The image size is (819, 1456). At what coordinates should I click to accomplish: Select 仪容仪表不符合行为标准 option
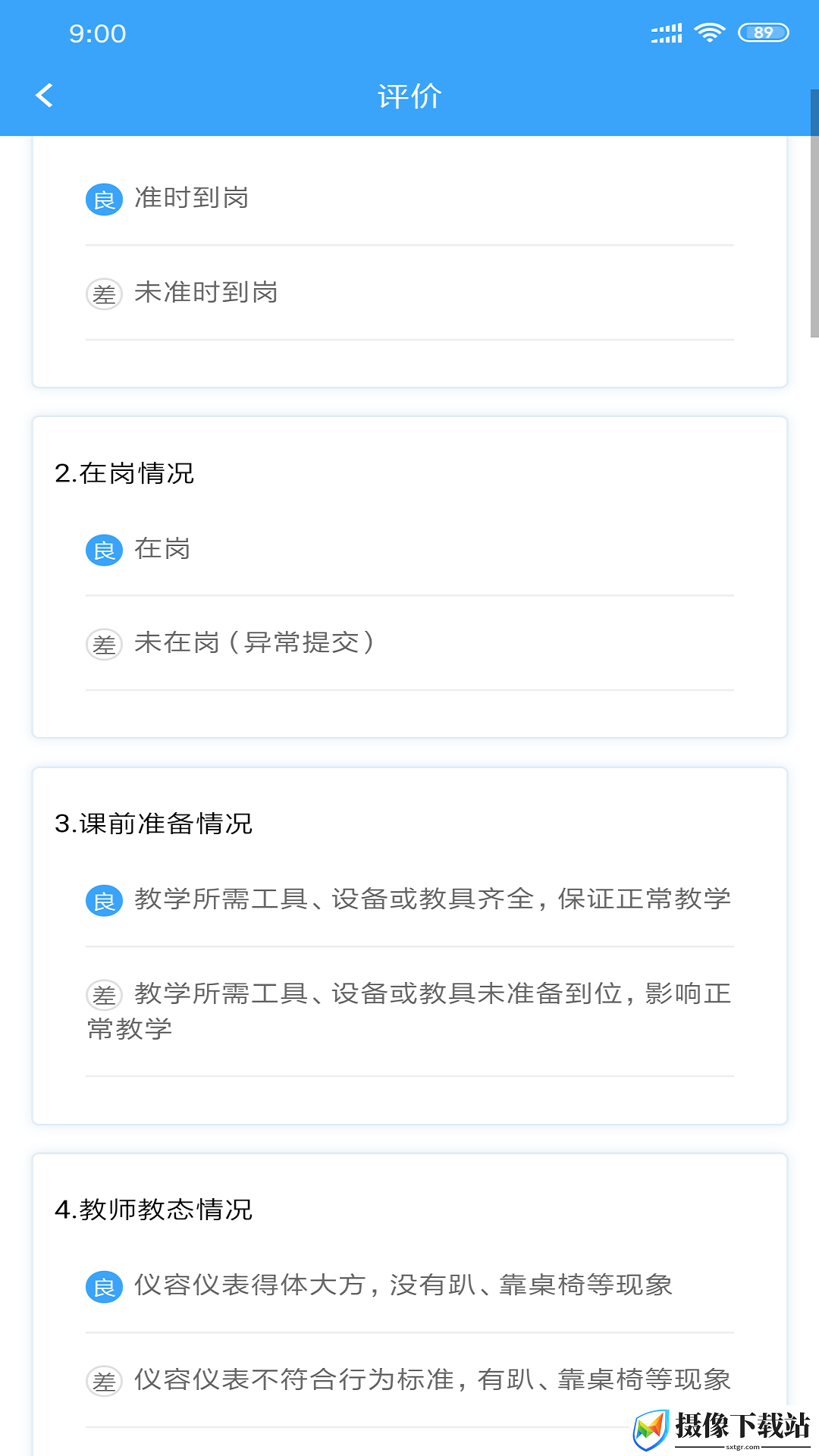click(x=409, y=1380)
